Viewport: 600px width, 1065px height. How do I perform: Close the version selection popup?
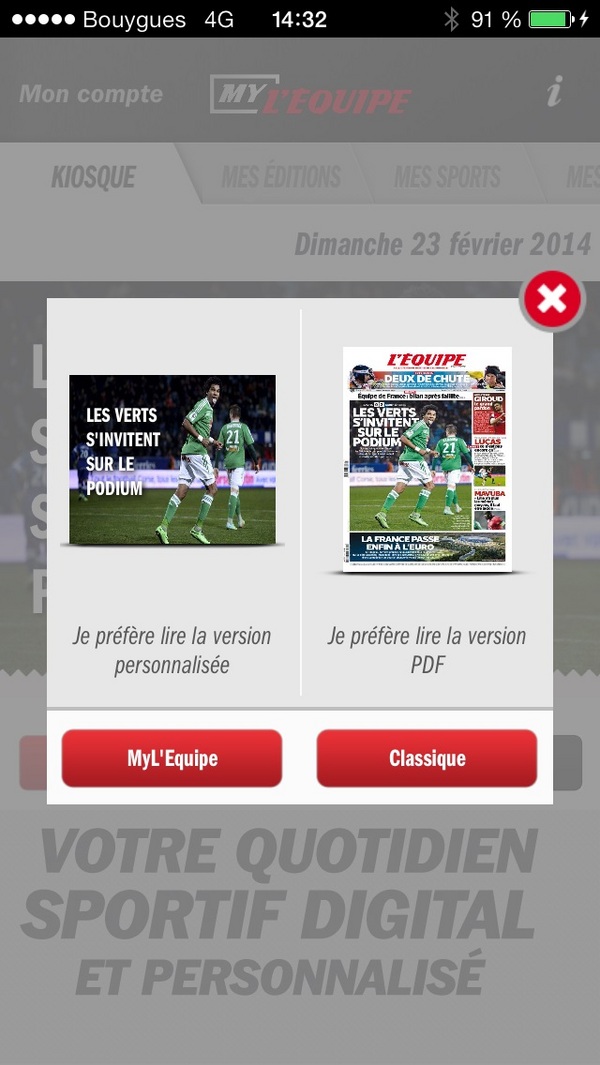(552, 300)
